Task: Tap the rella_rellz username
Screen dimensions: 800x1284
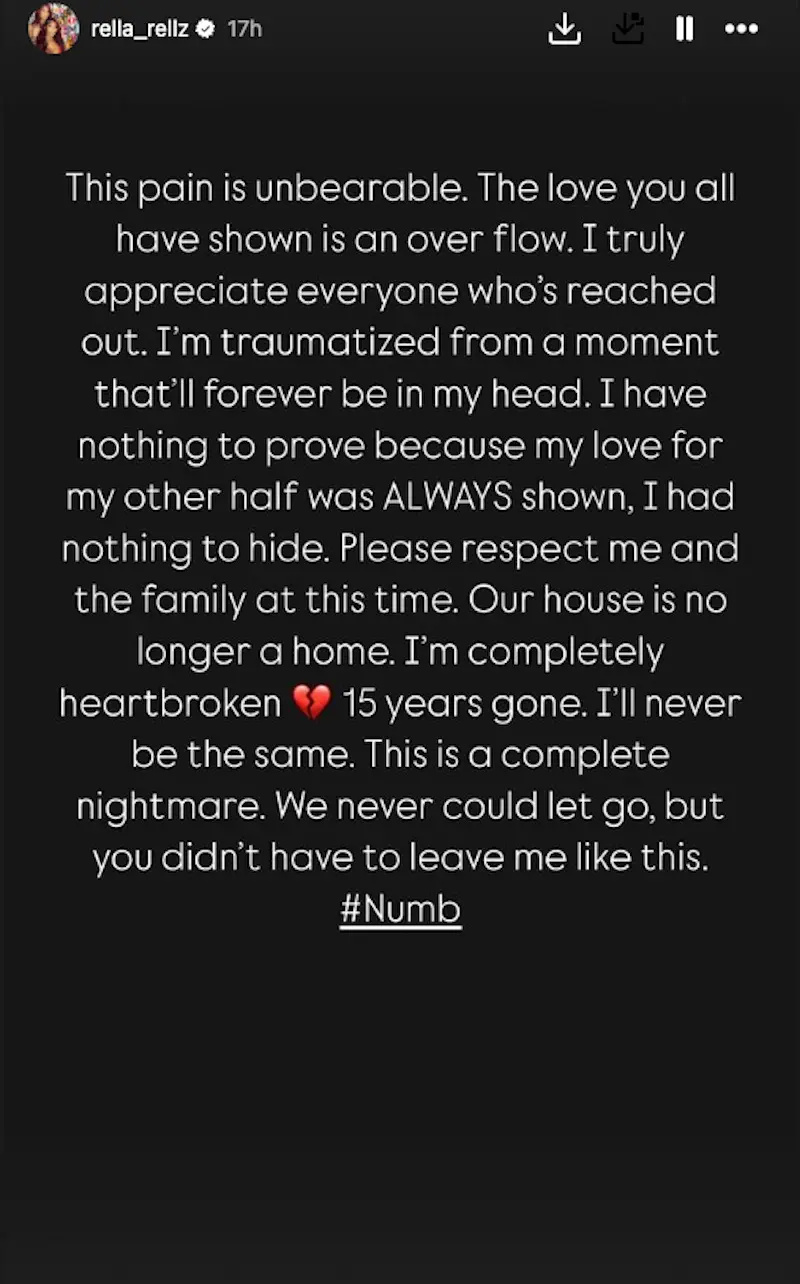Action: [141, 29]
